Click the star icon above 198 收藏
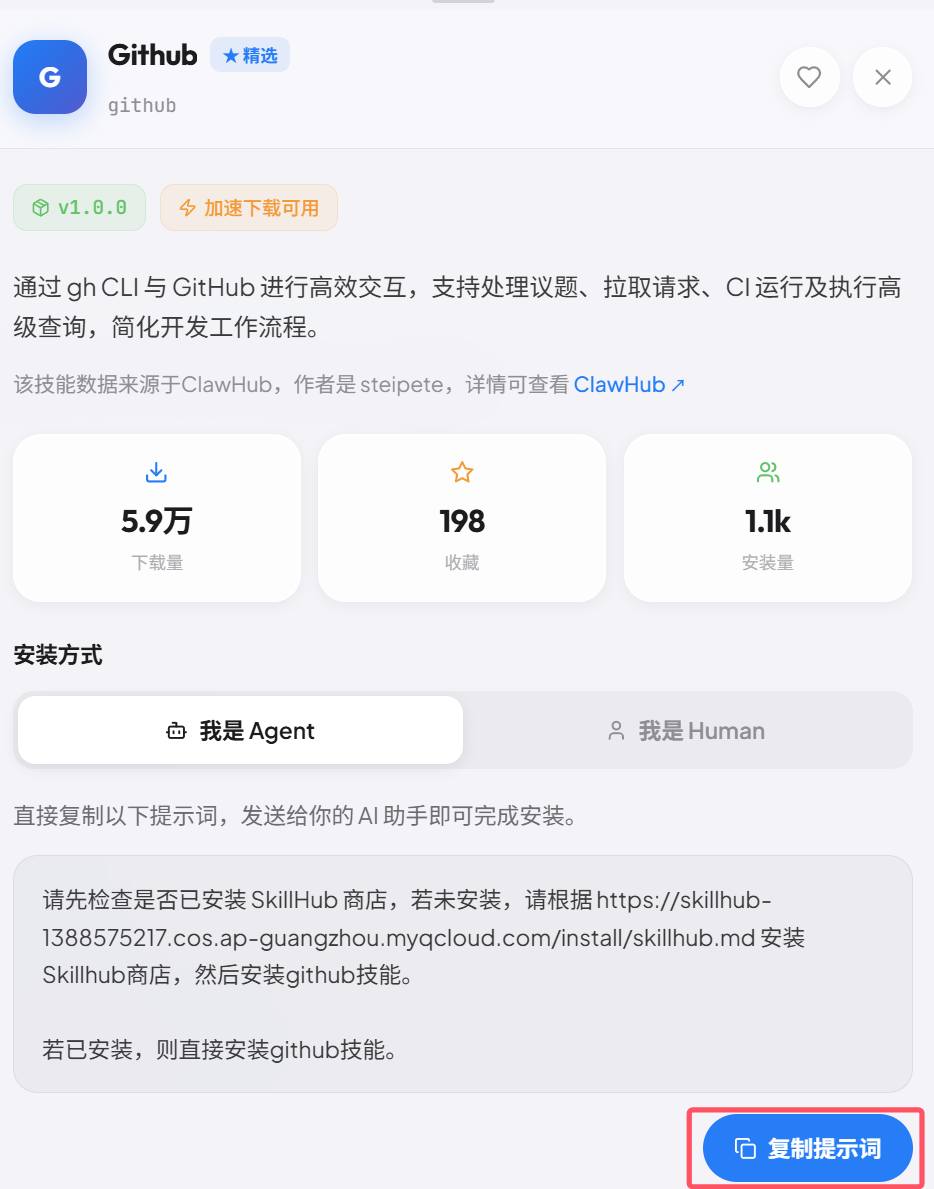The width and height of the screenshot is (934, 1189). 461,471
